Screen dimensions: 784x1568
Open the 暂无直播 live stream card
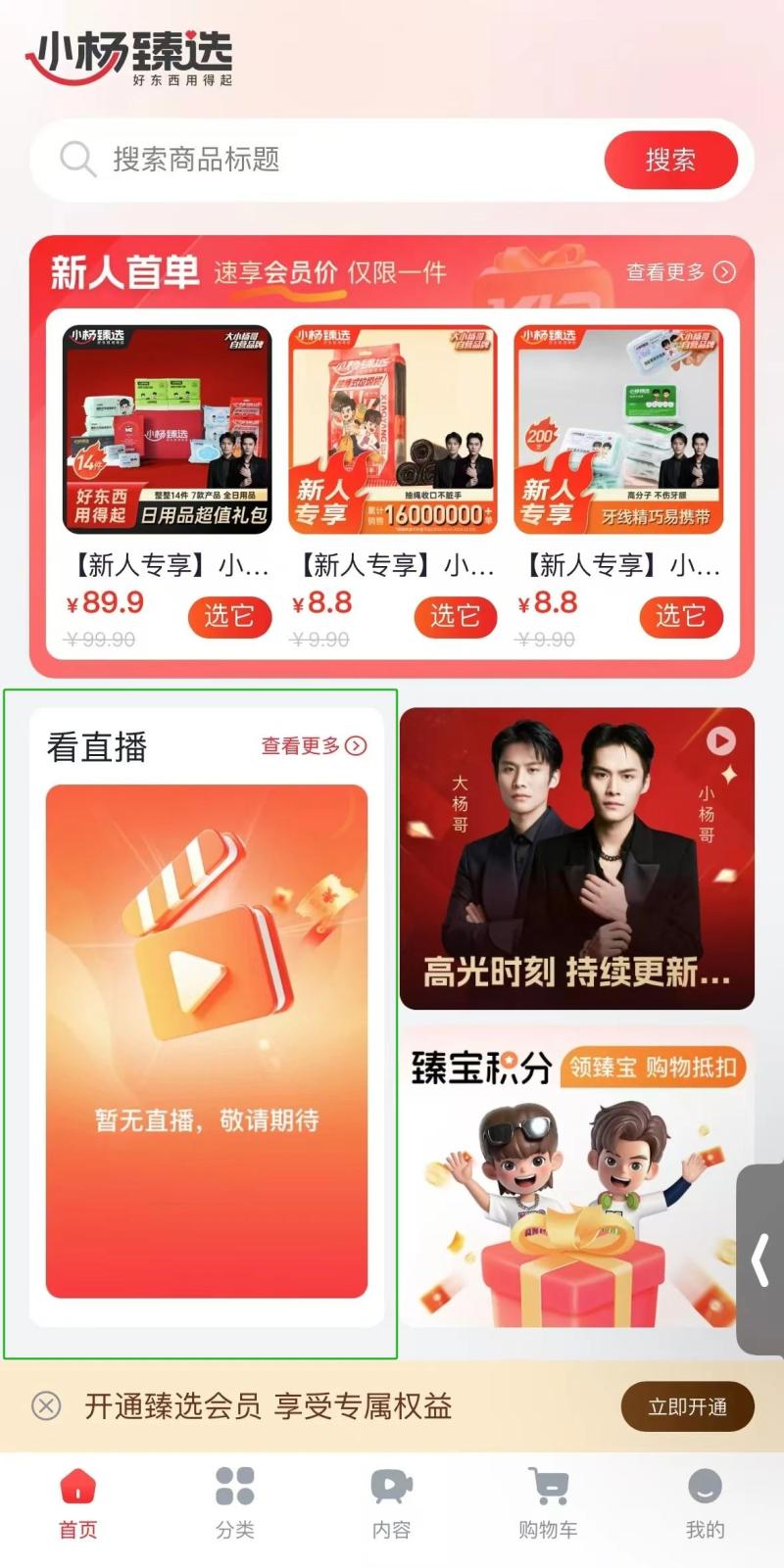(207, 1040)
